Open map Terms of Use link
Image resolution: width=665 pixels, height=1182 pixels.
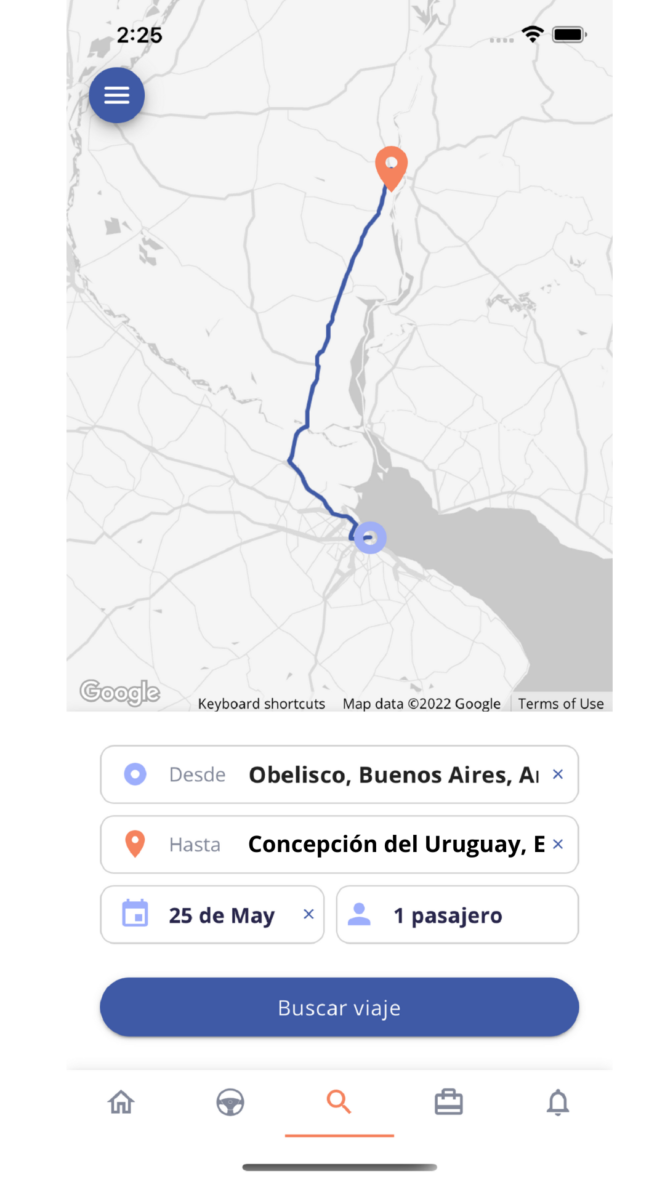pos(561,703)
